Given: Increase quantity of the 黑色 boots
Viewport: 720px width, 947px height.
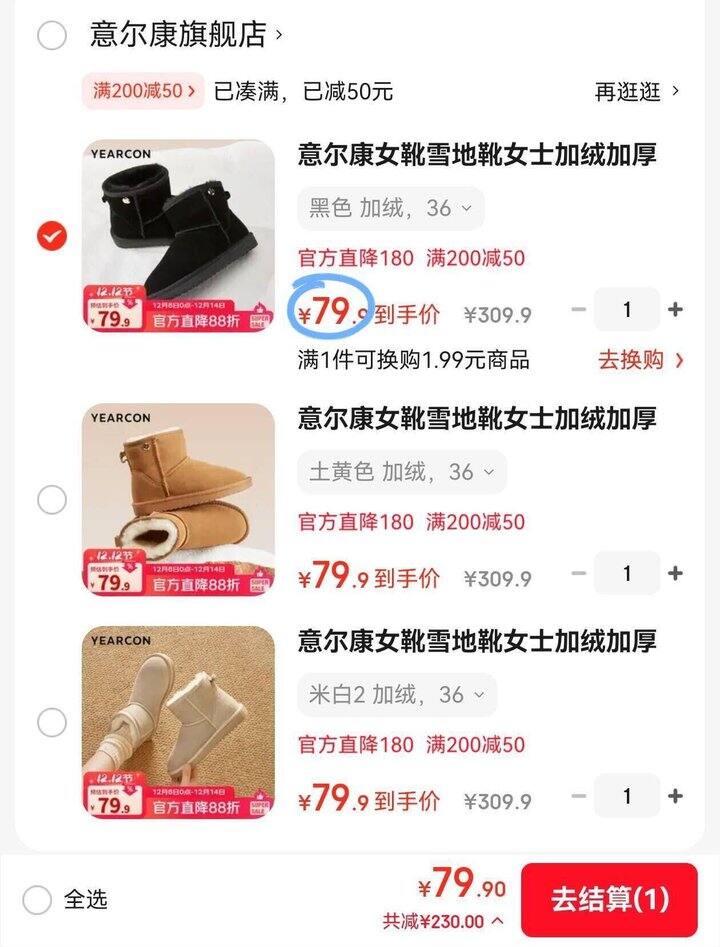Looking at the screenshot, I should click(676, 310).
